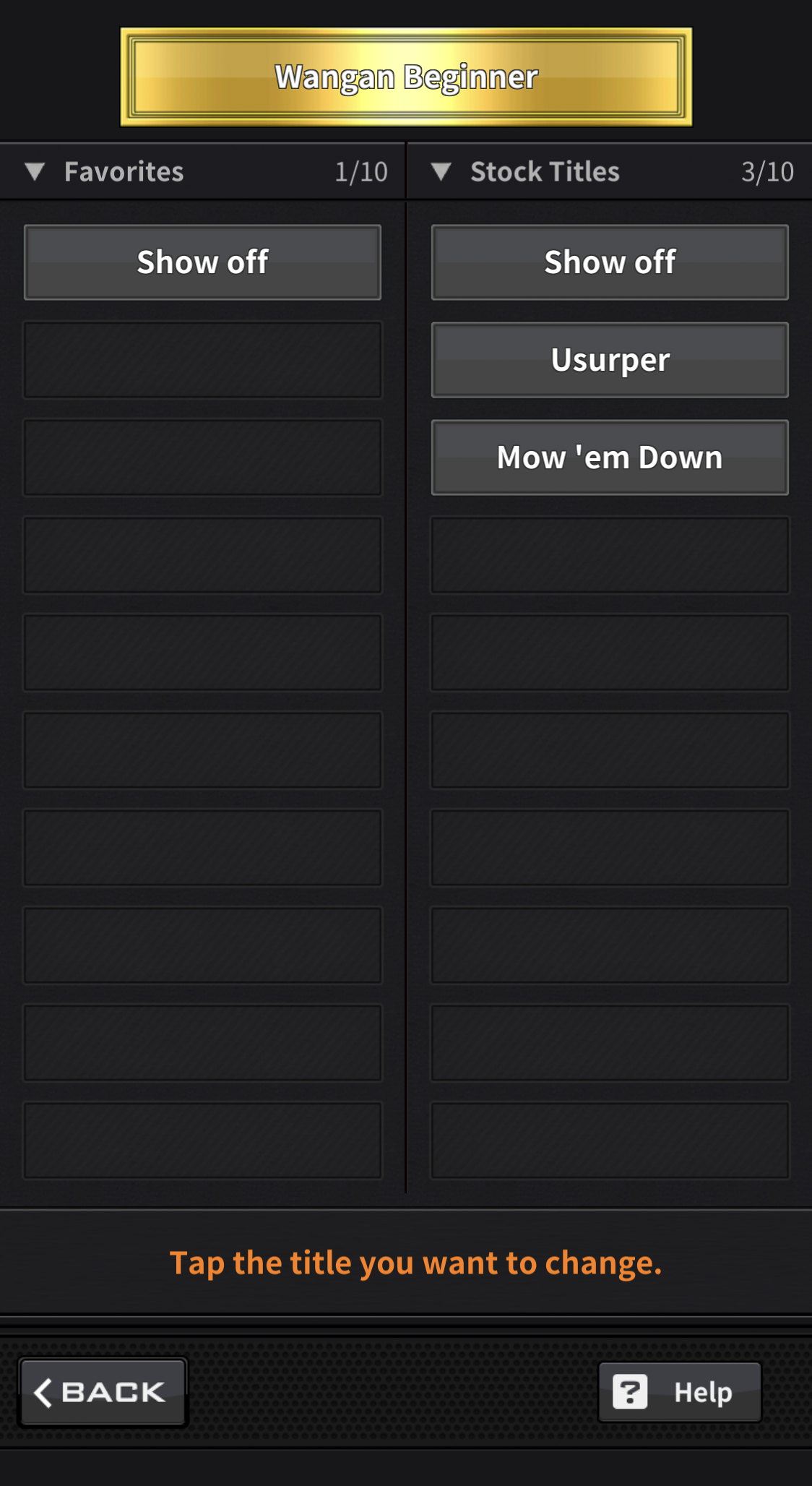Select Show off in Stock Titles
The image size is (812, 1486).
coord(610,262)
